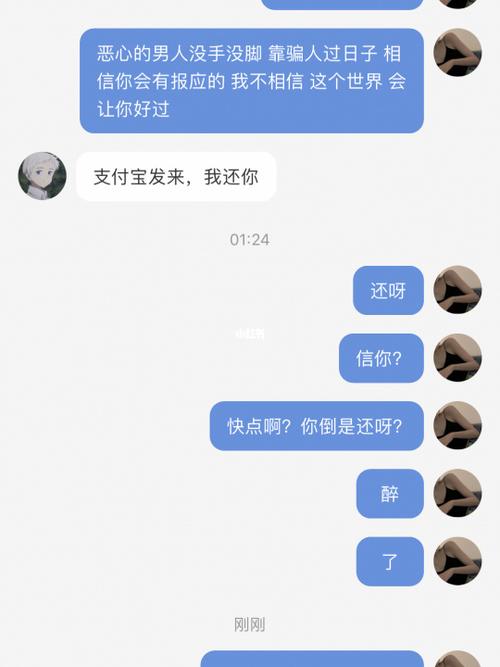This screenshot has width=500, height=667.
Task: Open the avatar next to "醉" message
Action: (457, 493)
